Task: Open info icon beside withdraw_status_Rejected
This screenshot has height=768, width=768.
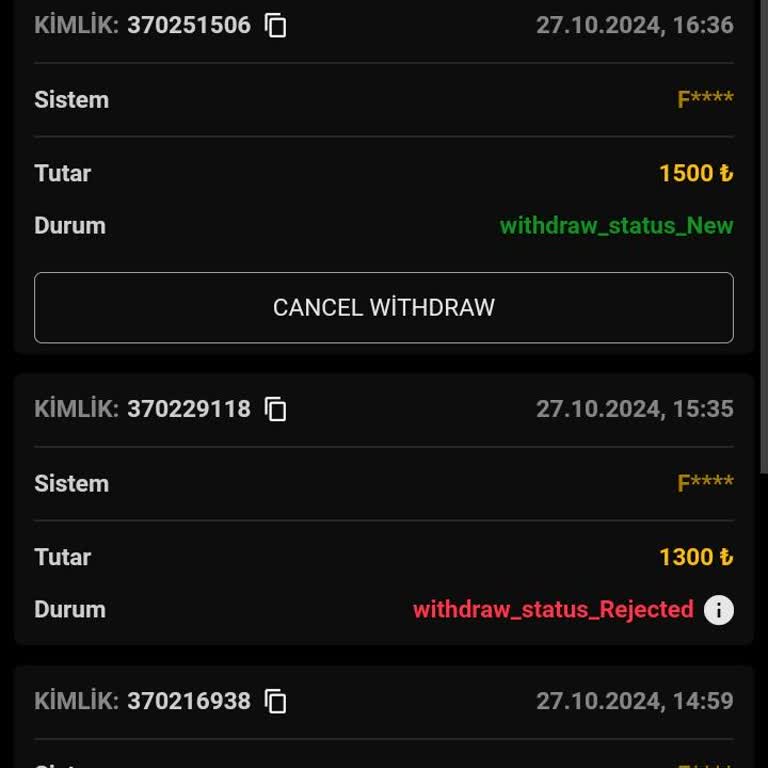Action: [x=719, y=610]
